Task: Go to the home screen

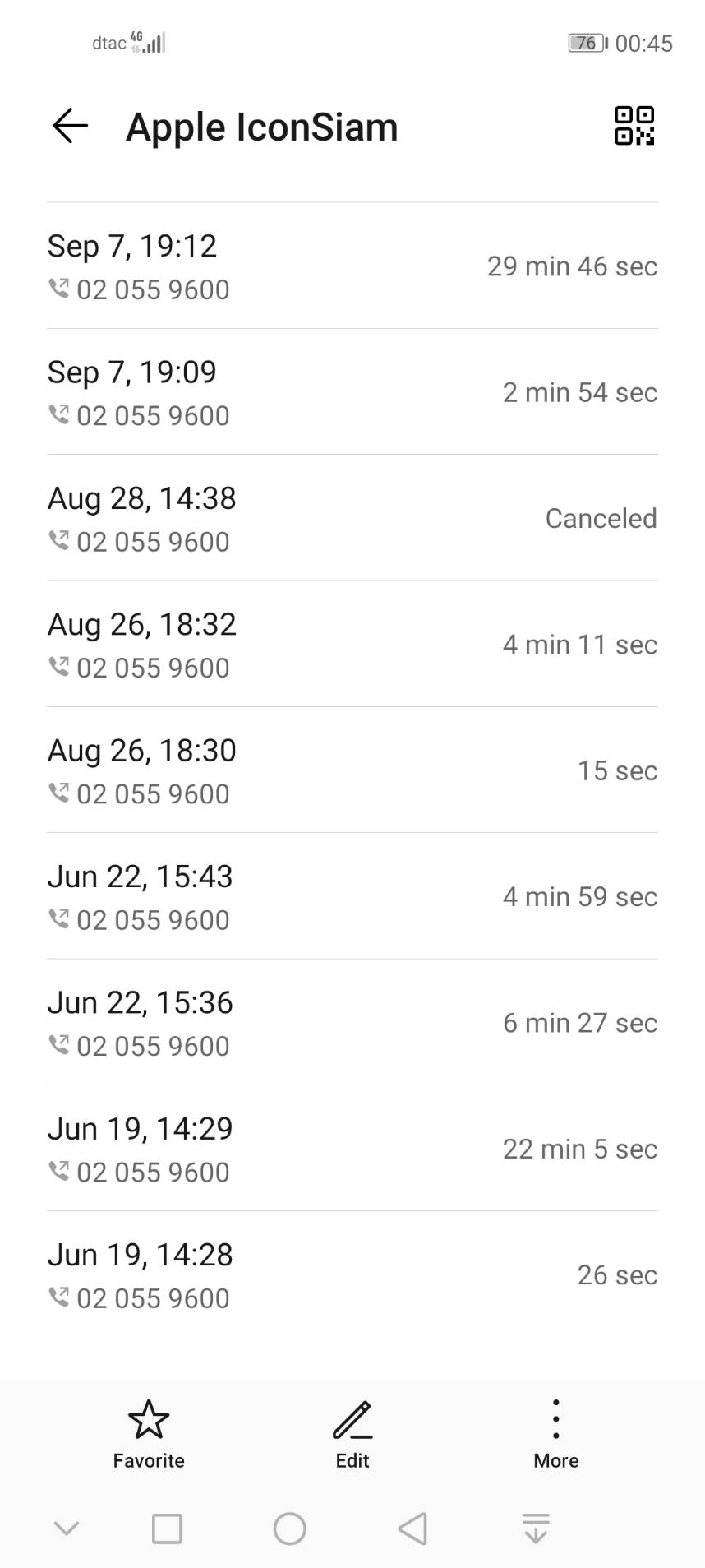Action: click(x=289, y=1529)
